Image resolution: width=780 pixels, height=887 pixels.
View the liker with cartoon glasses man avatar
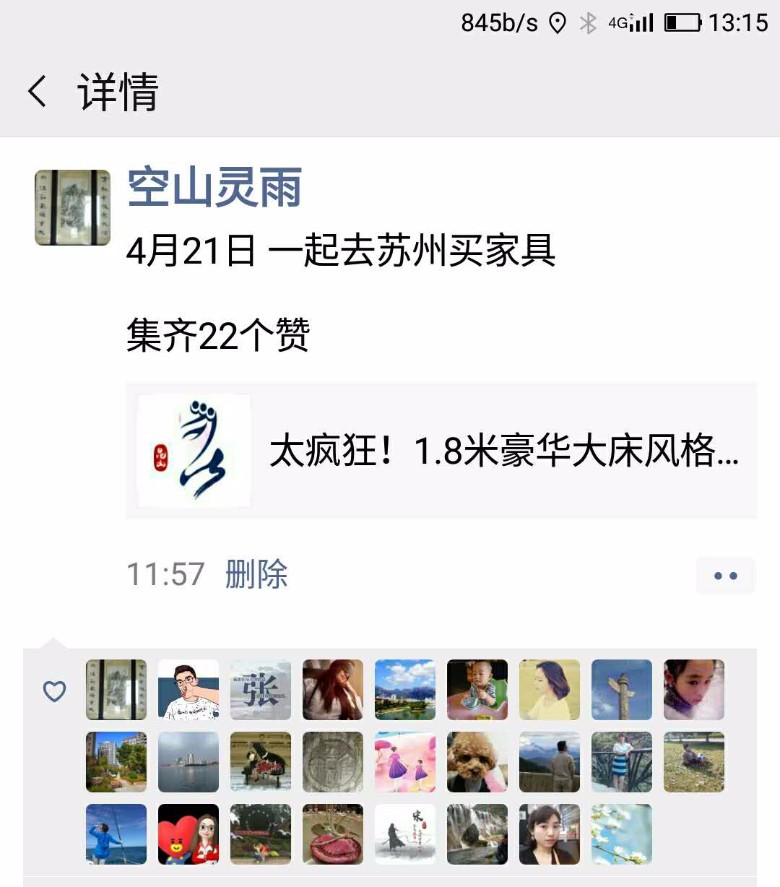189,690
